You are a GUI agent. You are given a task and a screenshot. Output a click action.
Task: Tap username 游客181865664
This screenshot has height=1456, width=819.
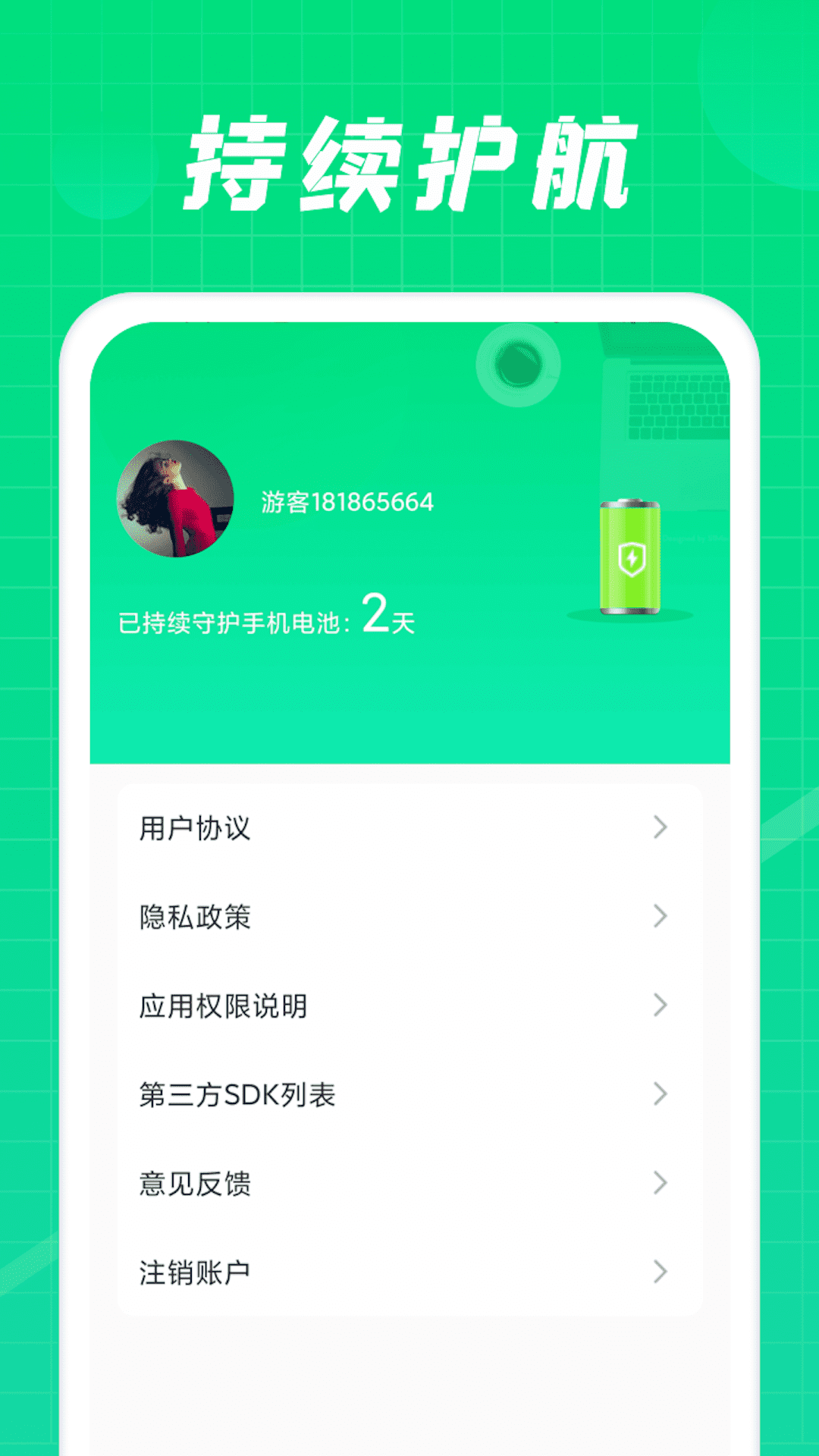(x=349, y=500)
